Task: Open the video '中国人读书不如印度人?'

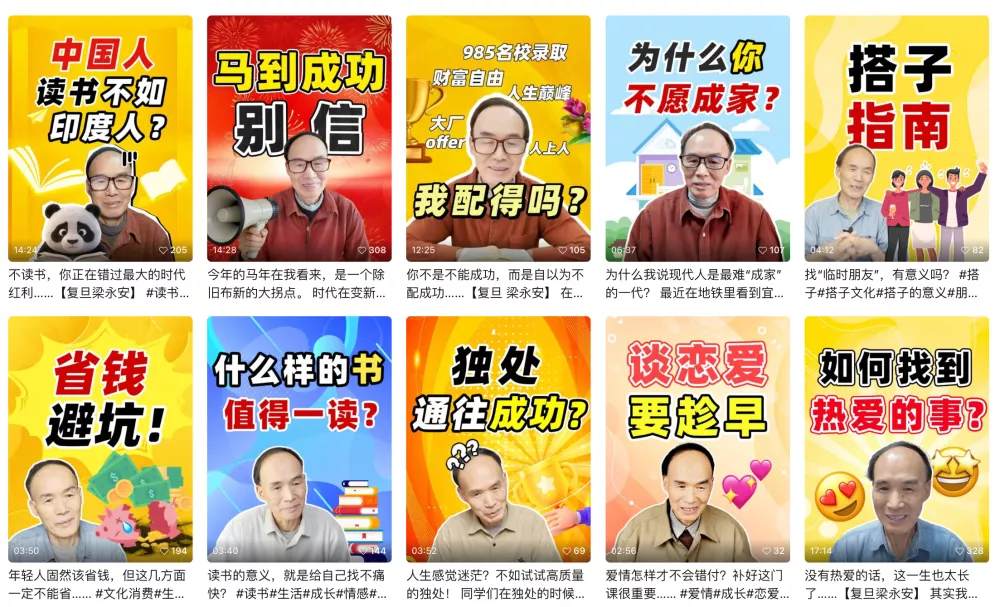Action: pos(100,138)
